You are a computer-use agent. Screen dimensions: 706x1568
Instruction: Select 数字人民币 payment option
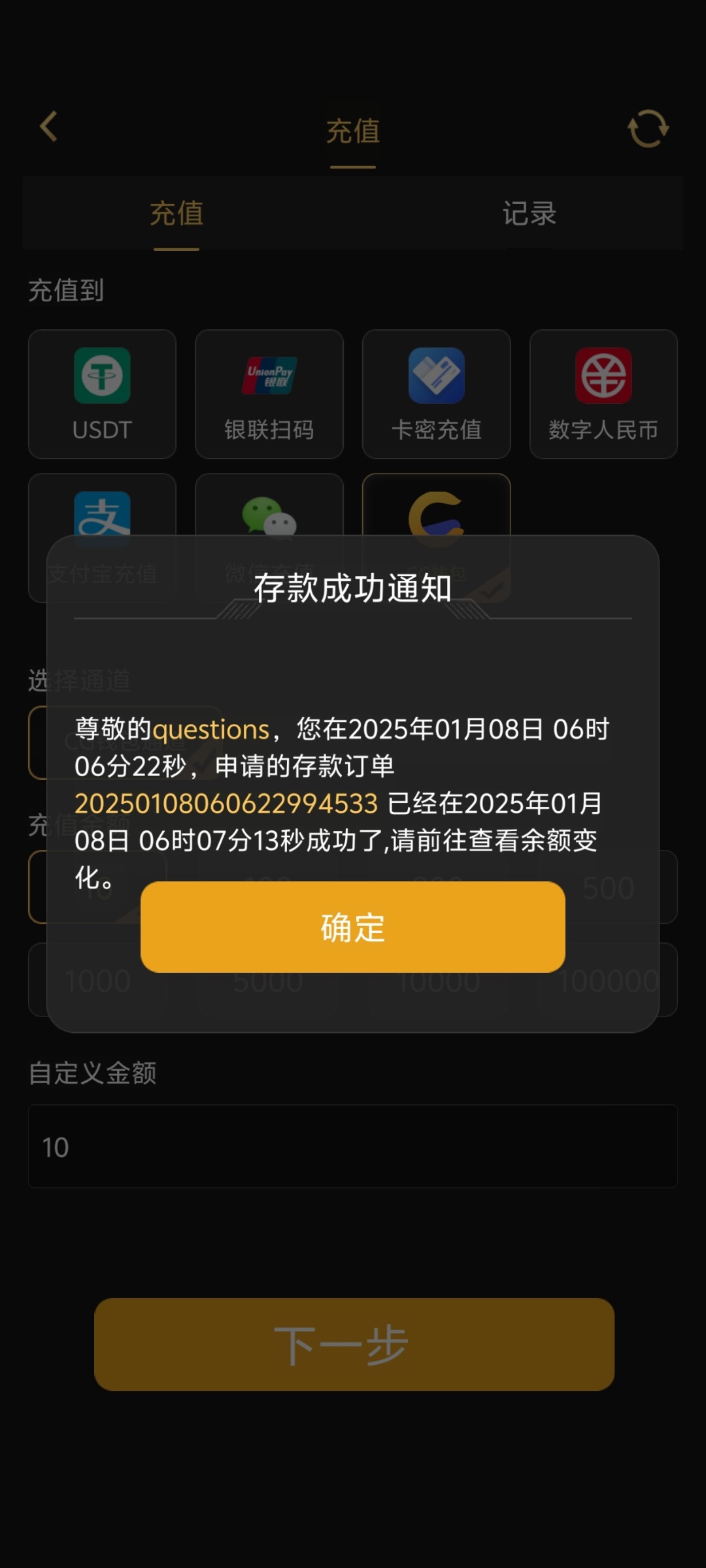coord(603,394)
